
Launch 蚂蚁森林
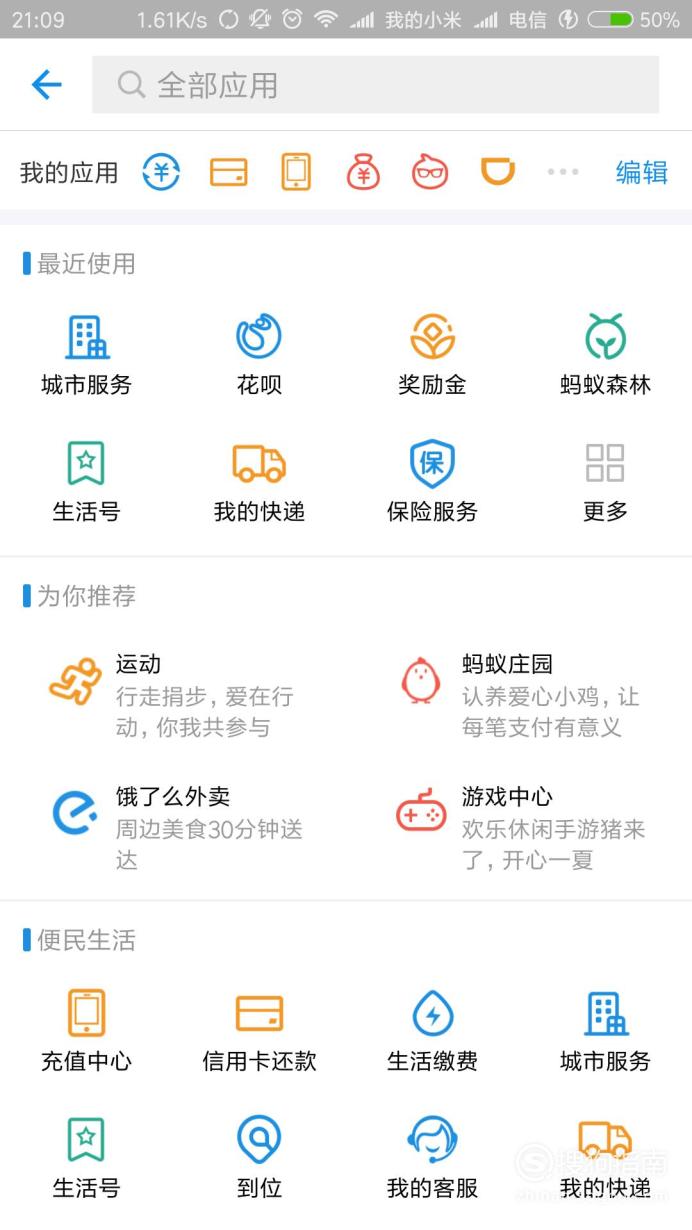pyautogui.click(x=605, y=354)
